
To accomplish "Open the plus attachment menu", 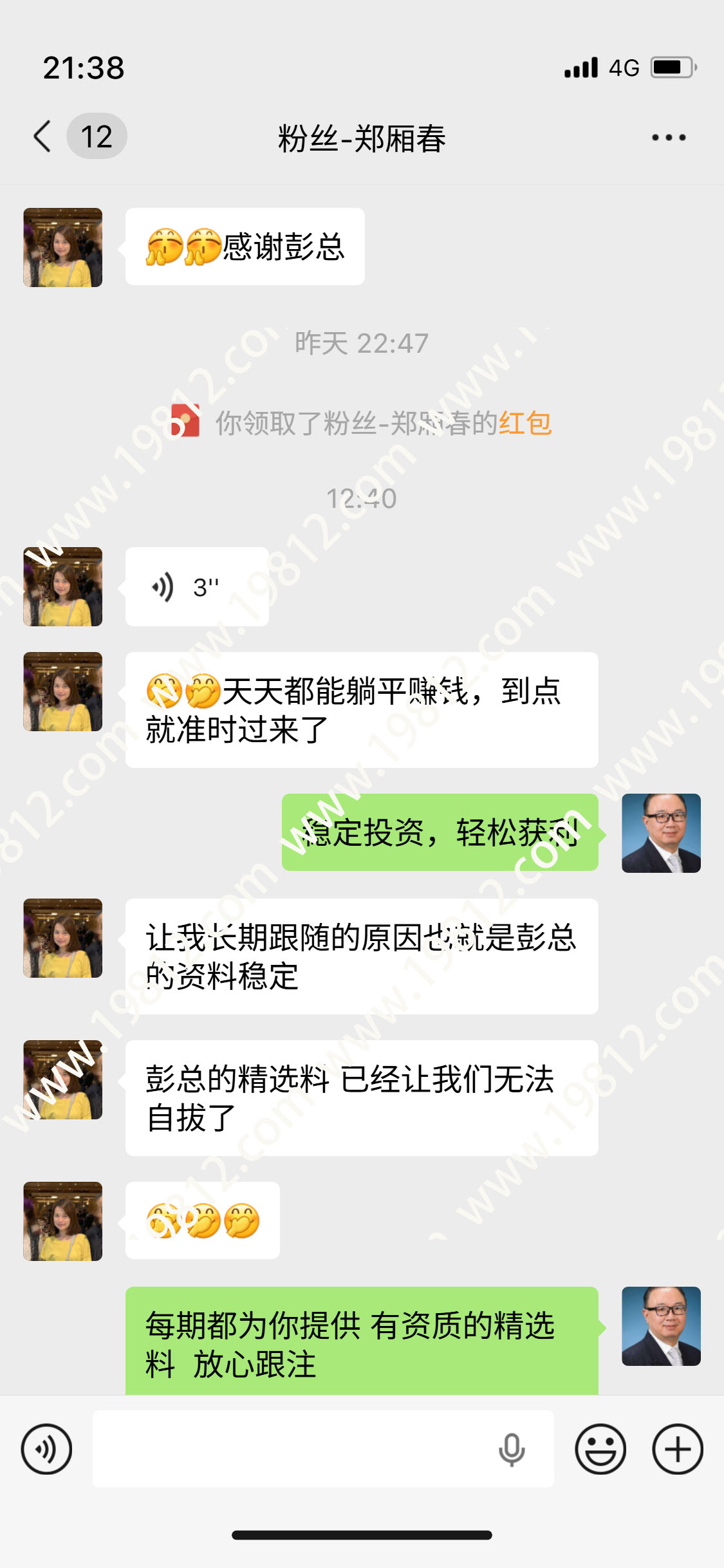I will point(677,1449).
